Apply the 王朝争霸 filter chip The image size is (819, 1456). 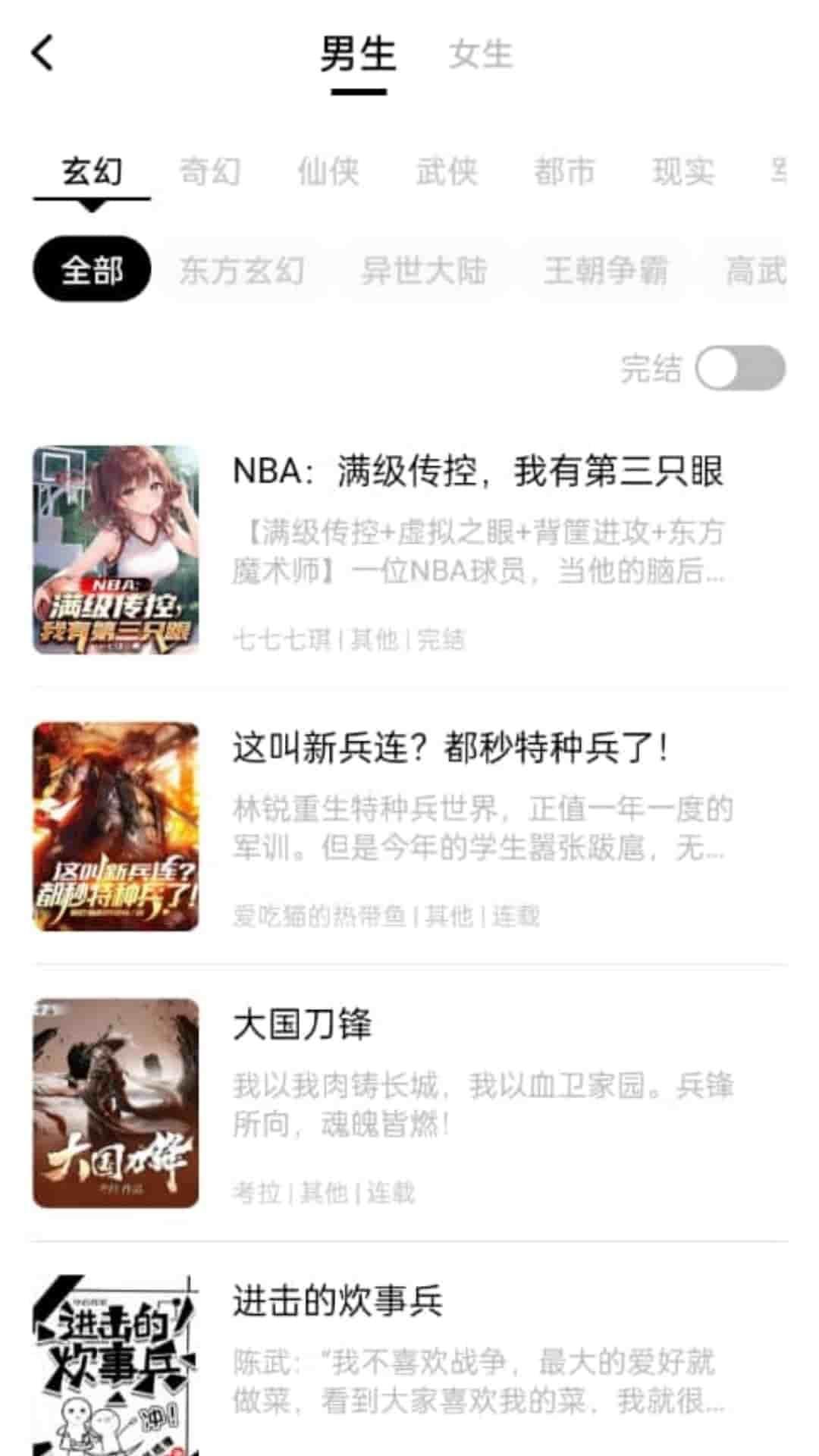click(x=605, y=270)
